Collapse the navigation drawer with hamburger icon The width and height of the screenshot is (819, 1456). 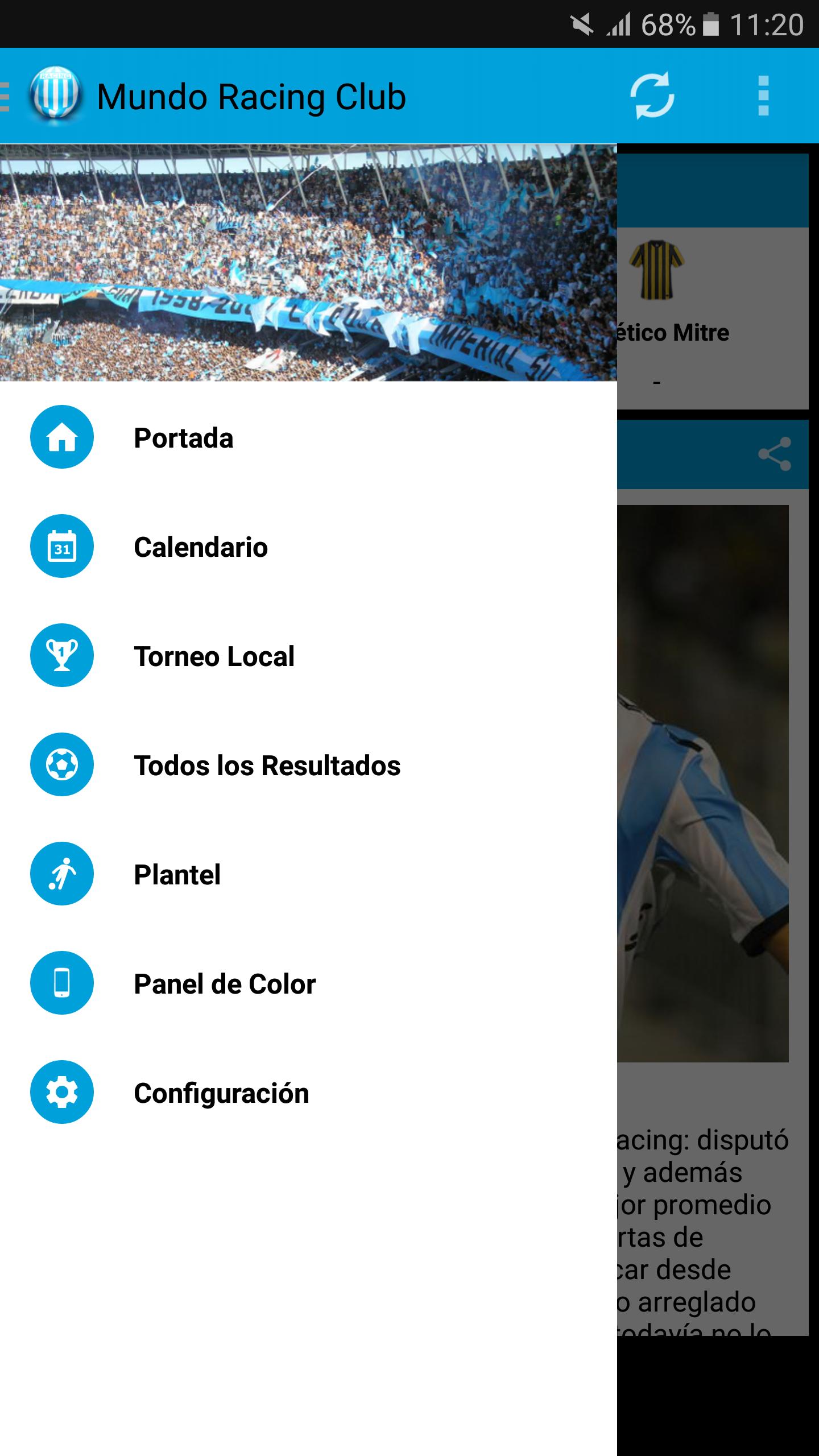pos(5,97)
